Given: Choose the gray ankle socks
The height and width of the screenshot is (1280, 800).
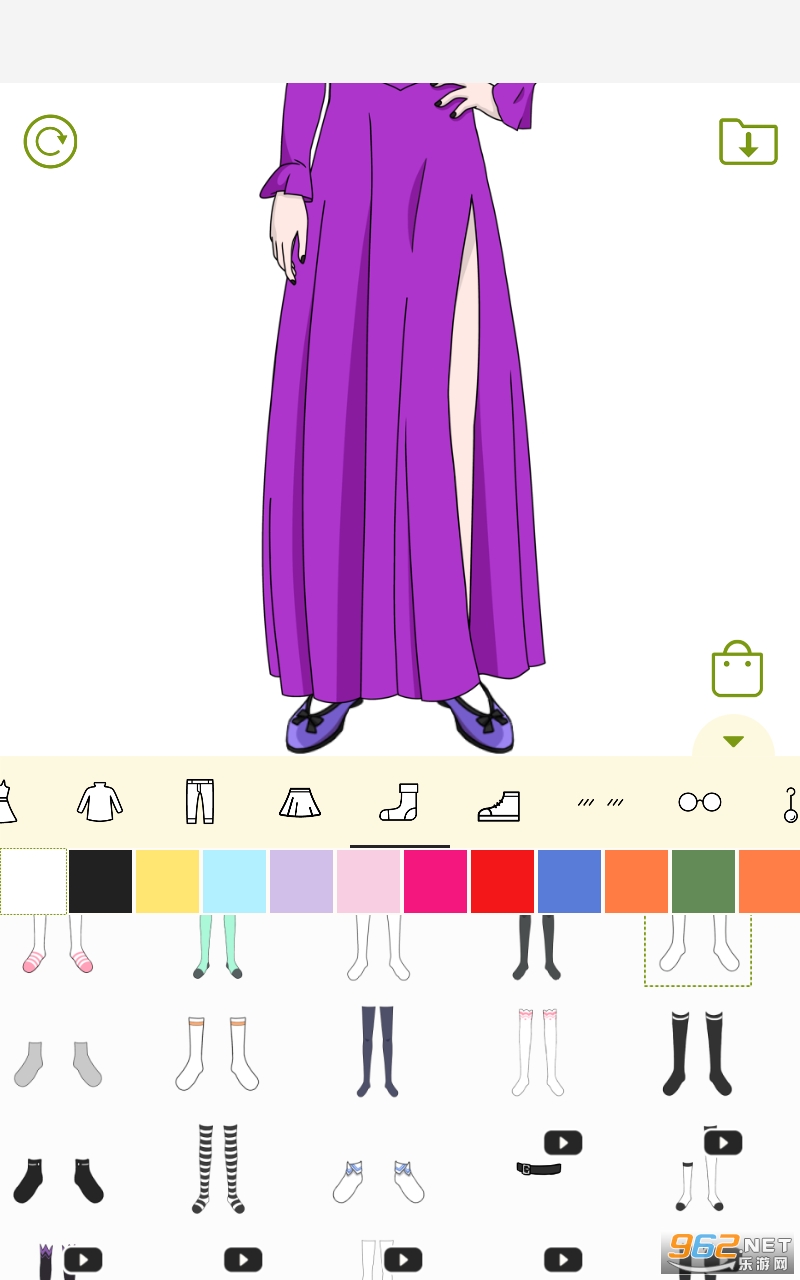Looking at the screenshot, I should tap(58, 1064).
